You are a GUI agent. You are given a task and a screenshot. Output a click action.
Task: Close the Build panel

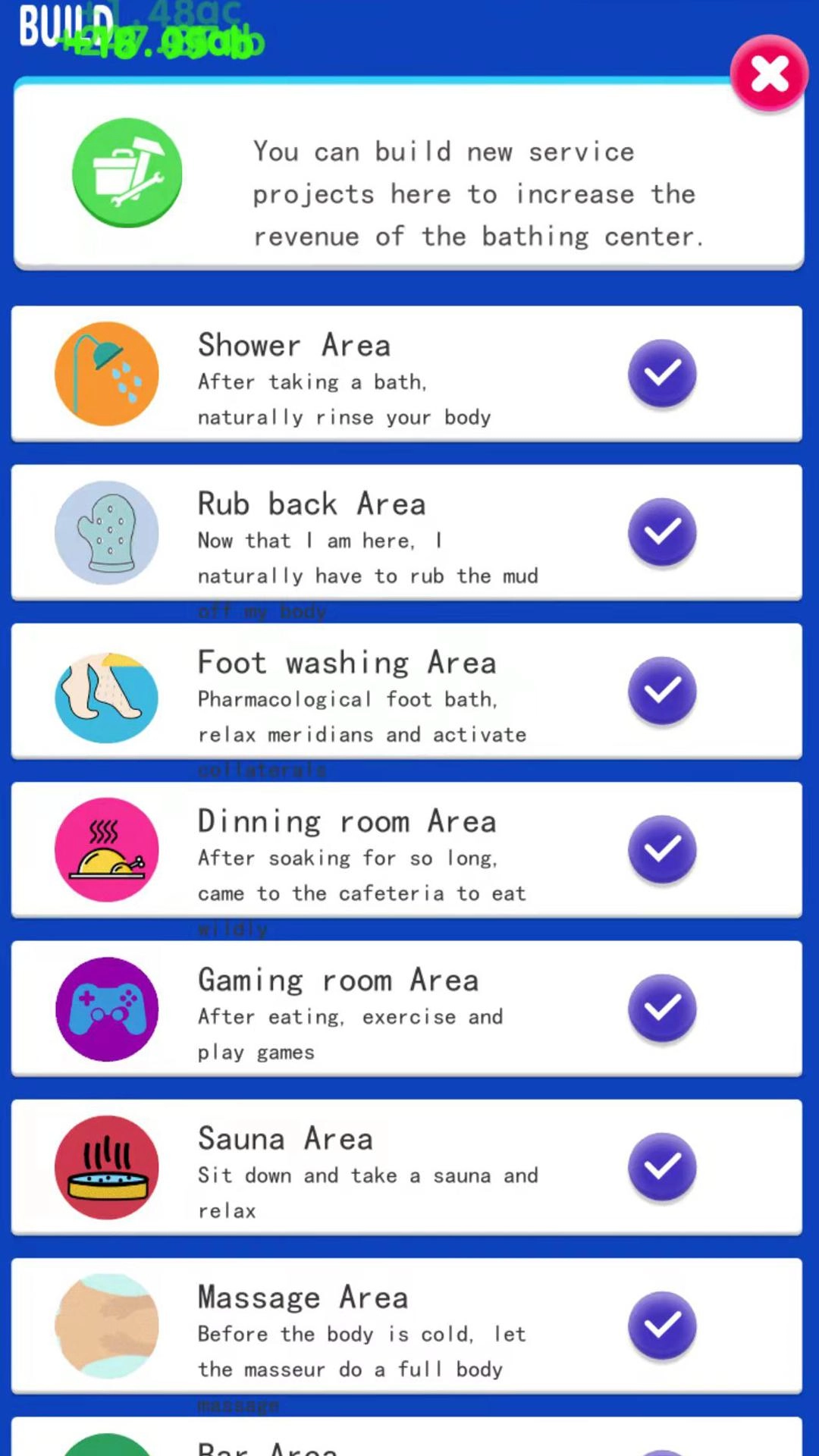(x=769, y=74)
